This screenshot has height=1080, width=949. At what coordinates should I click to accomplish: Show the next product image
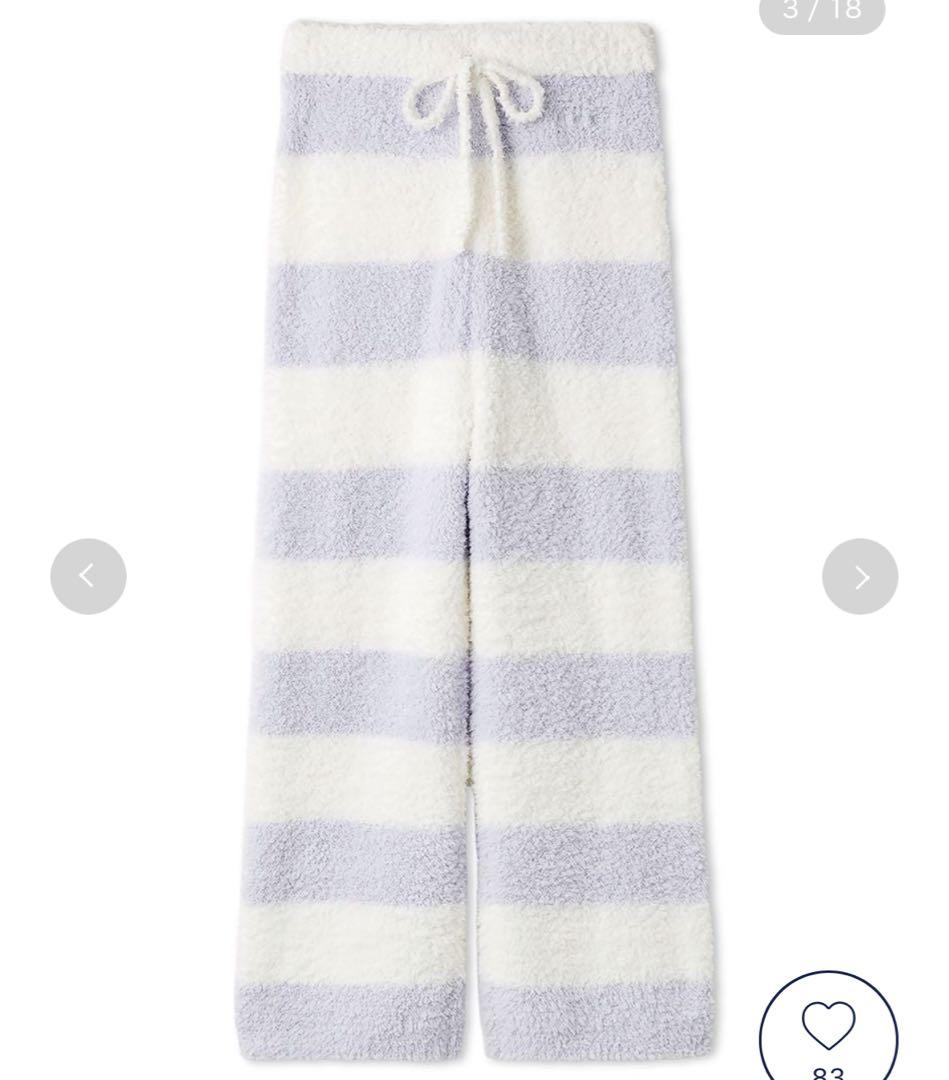click(x=860, y=576)
